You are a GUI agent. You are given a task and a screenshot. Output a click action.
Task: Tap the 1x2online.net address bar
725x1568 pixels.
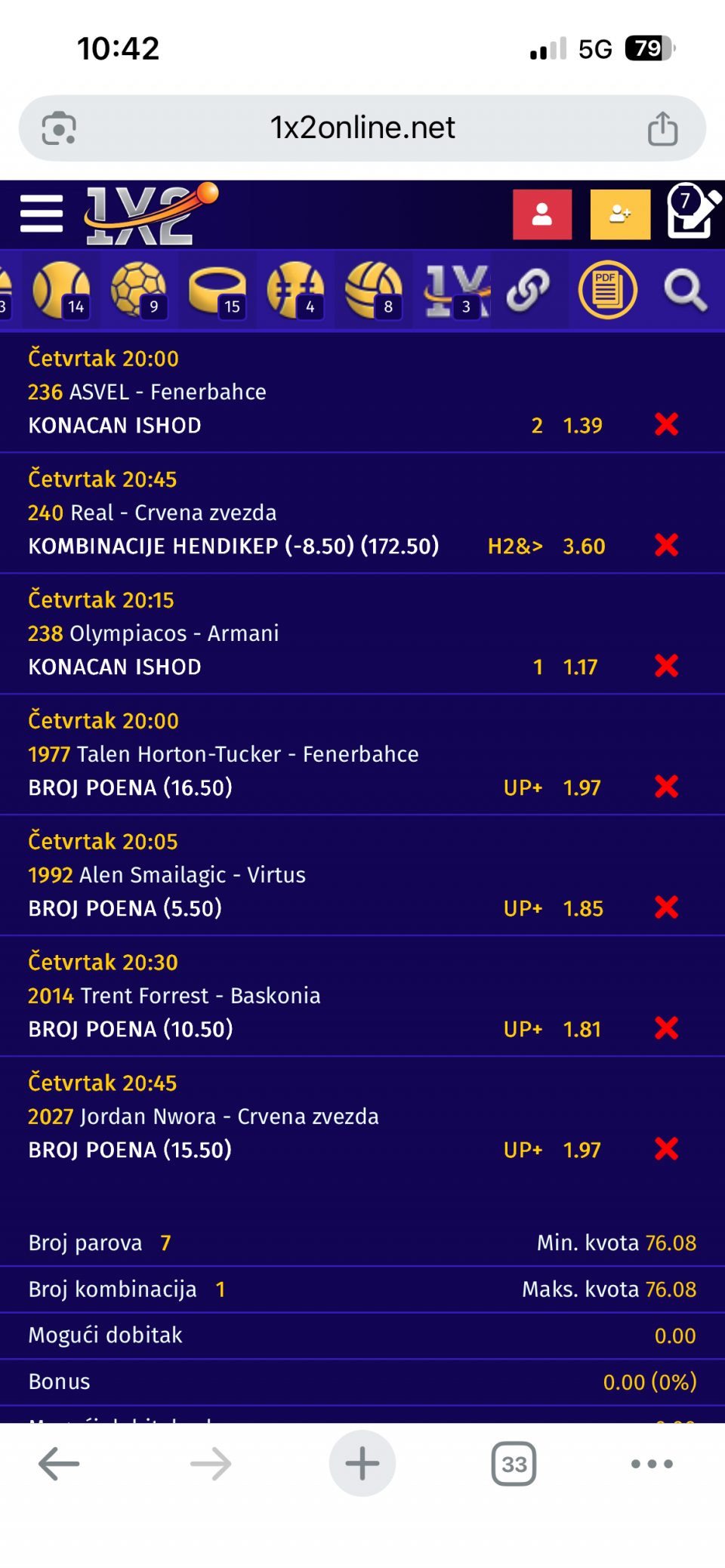point(362,128)
